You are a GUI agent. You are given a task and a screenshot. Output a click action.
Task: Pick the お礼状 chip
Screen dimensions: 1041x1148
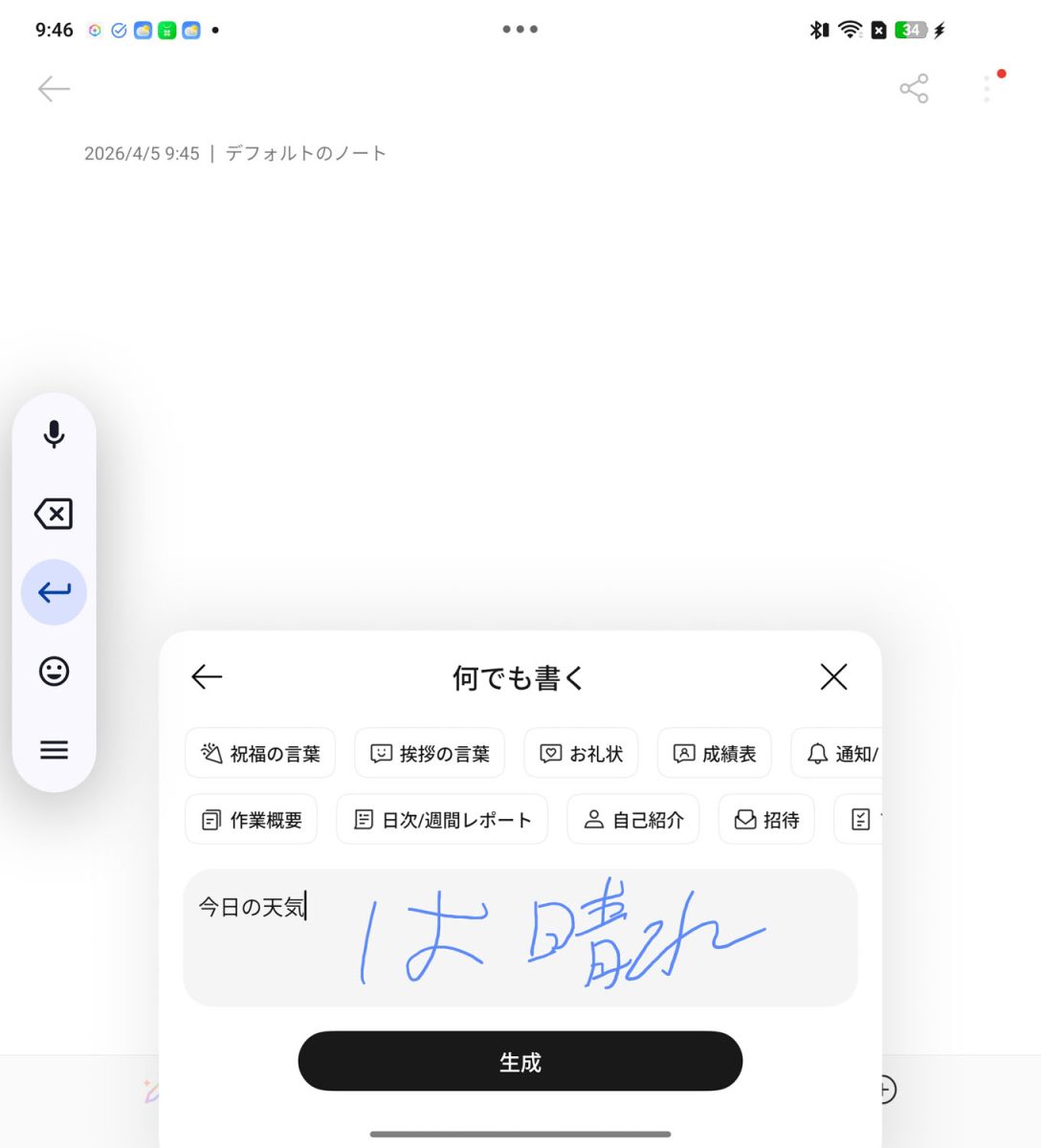pyautogui.click(x=581, y=754)
